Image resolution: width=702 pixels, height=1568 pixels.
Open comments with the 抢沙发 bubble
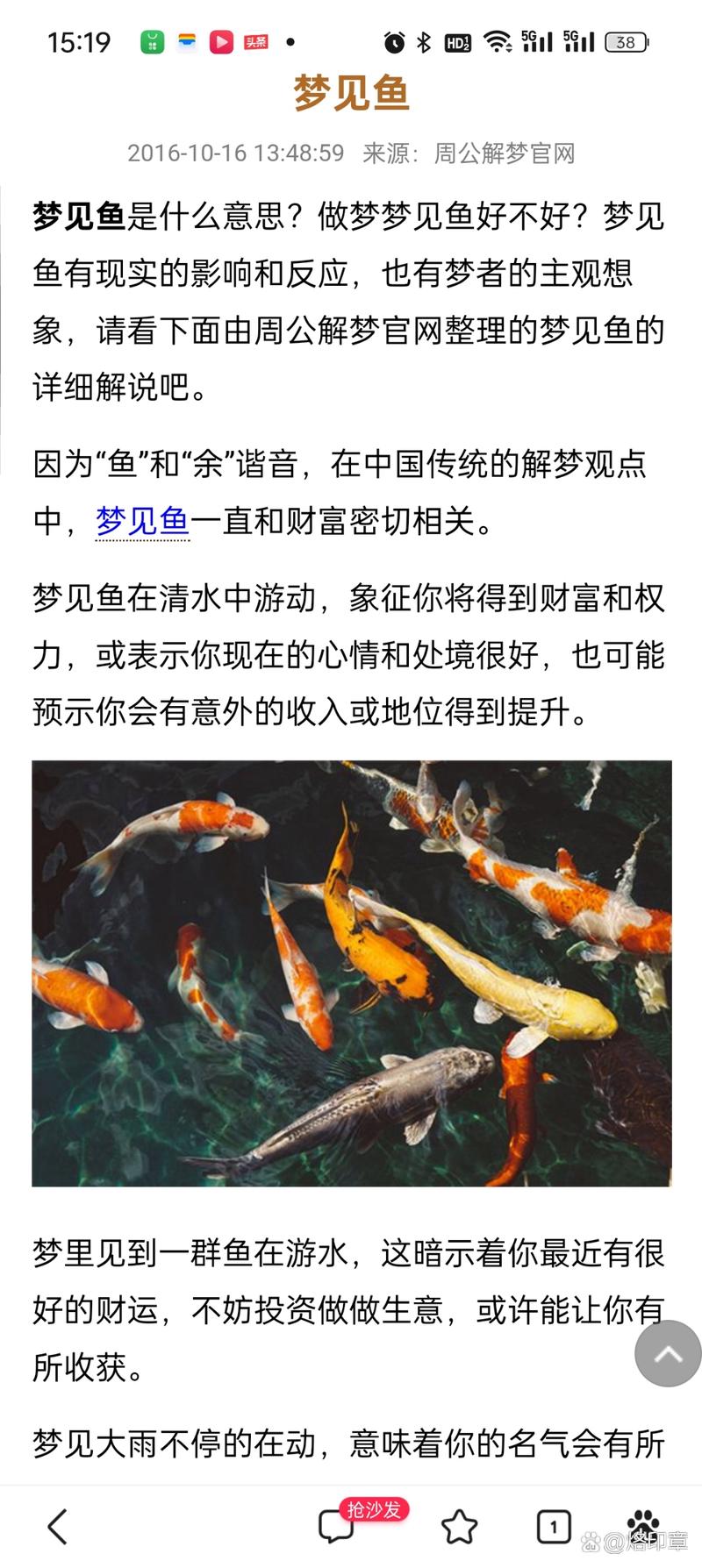click(336, 1527)
